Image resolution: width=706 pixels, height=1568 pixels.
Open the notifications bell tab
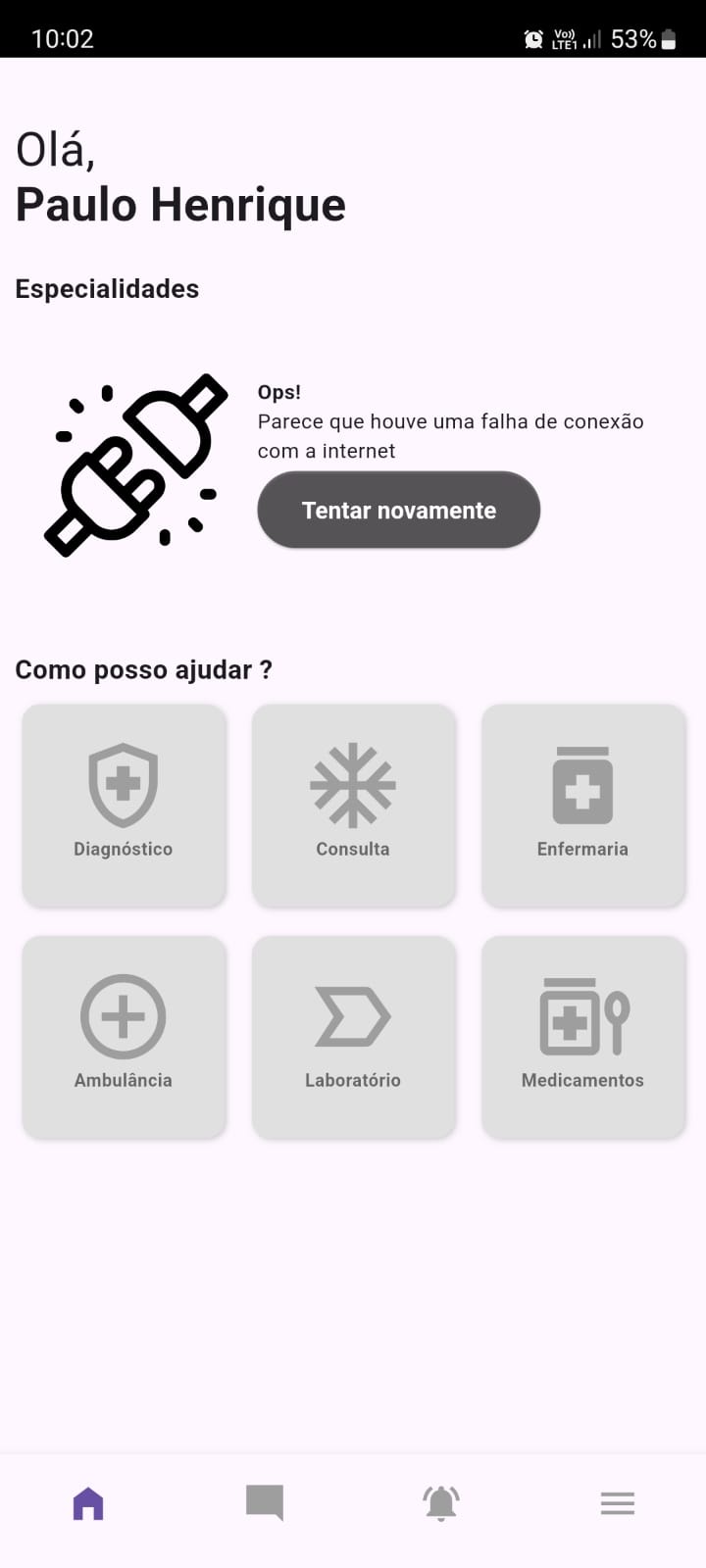pos(441,1502)
